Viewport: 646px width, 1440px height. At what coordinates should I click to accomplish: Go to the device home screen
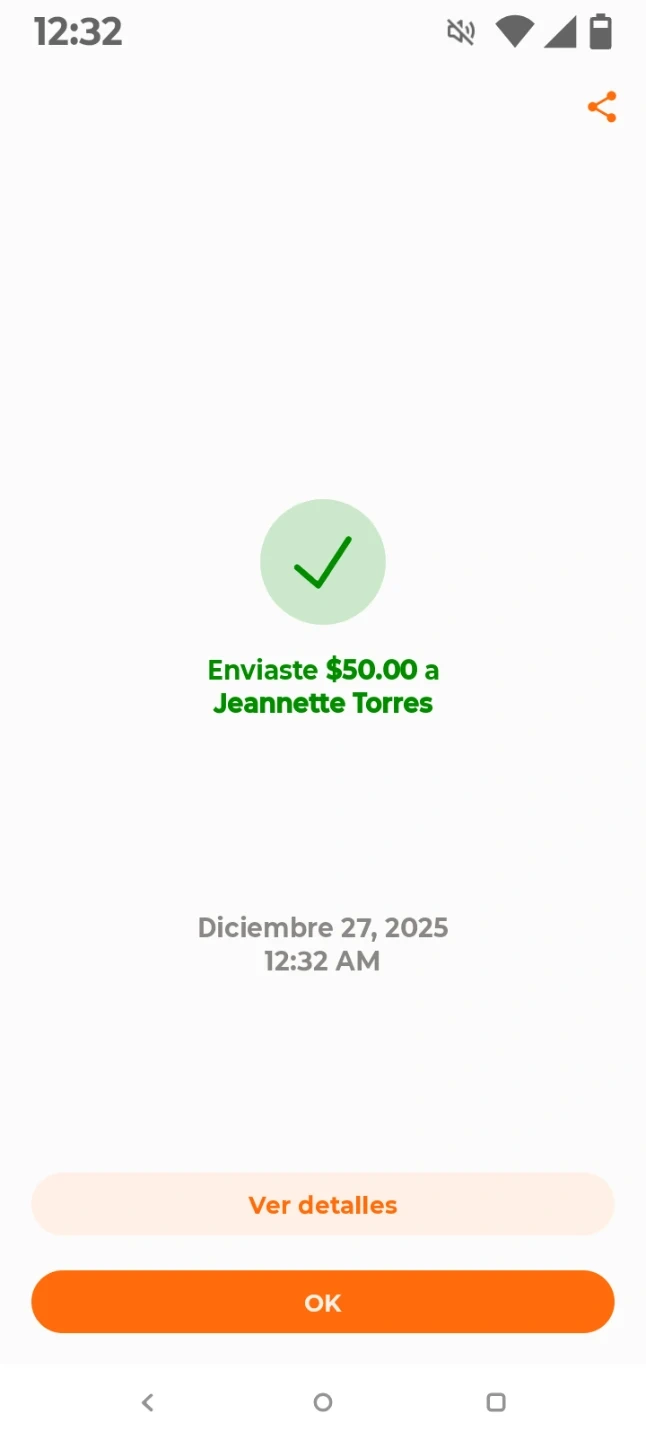[x=322, y=1402]
